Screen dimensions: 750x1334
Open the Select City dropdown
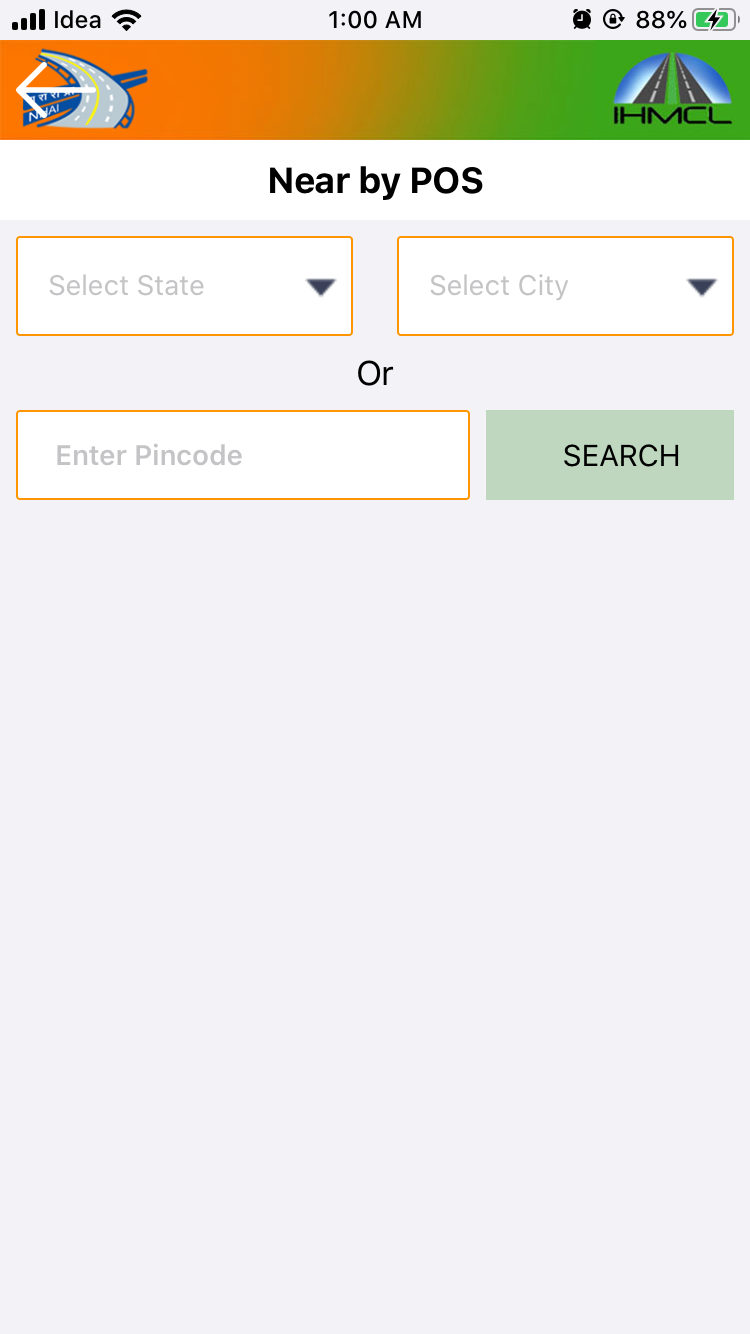(x=565, y=286)
